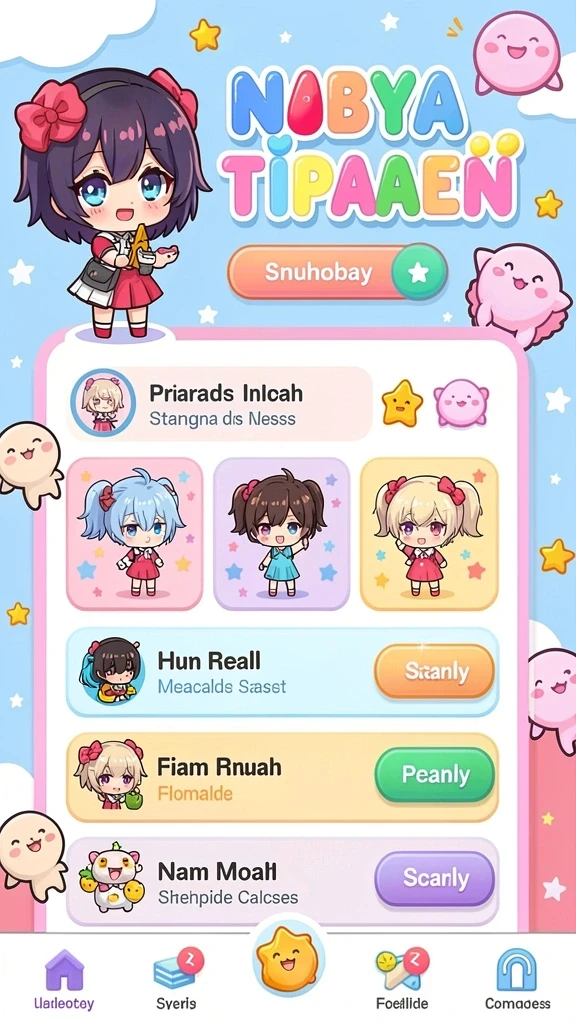This screenshot has width=576, height=1024.
Task: Open the Hun Reall row
Action: 282,672
